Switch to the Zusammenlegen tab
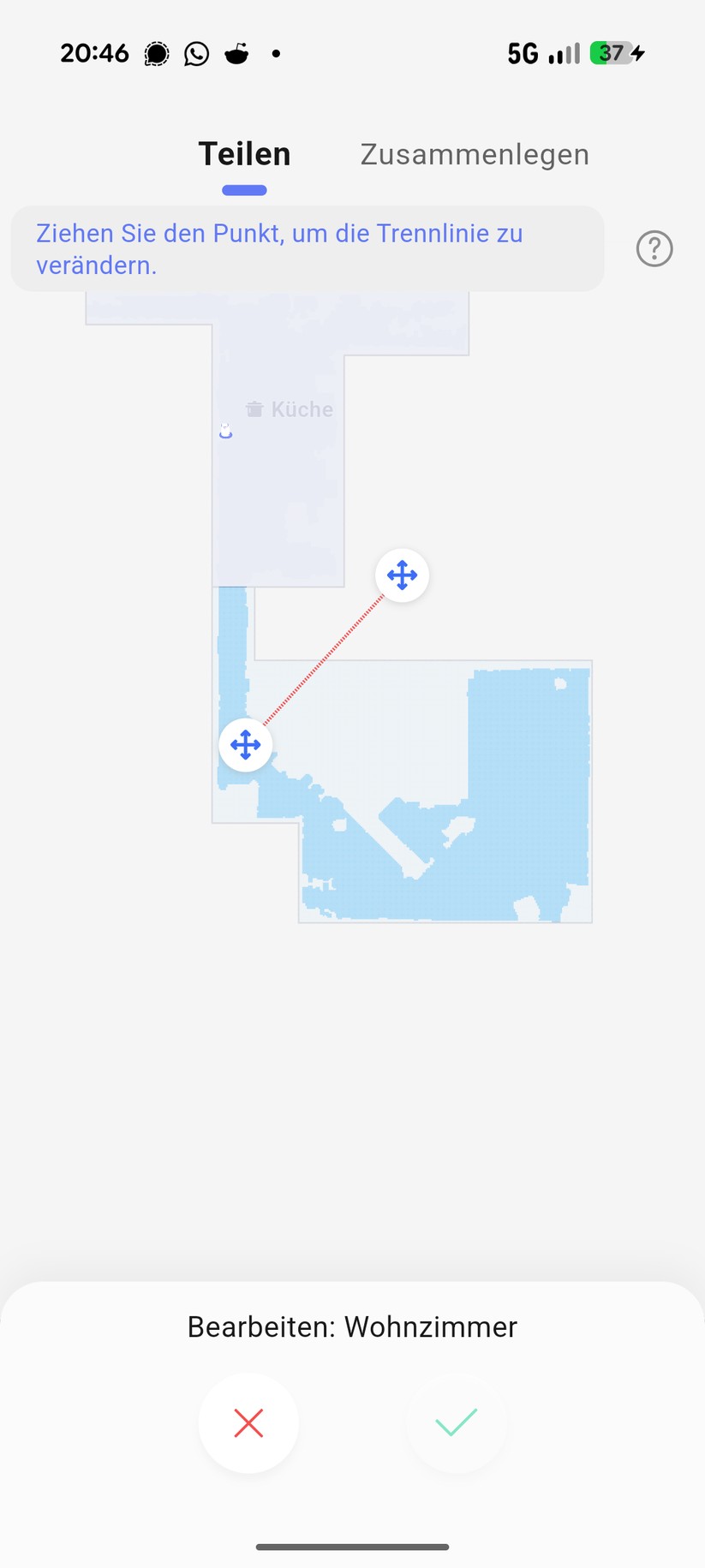The width and height of the screenshot is (705, 1568). coord(475,154)
